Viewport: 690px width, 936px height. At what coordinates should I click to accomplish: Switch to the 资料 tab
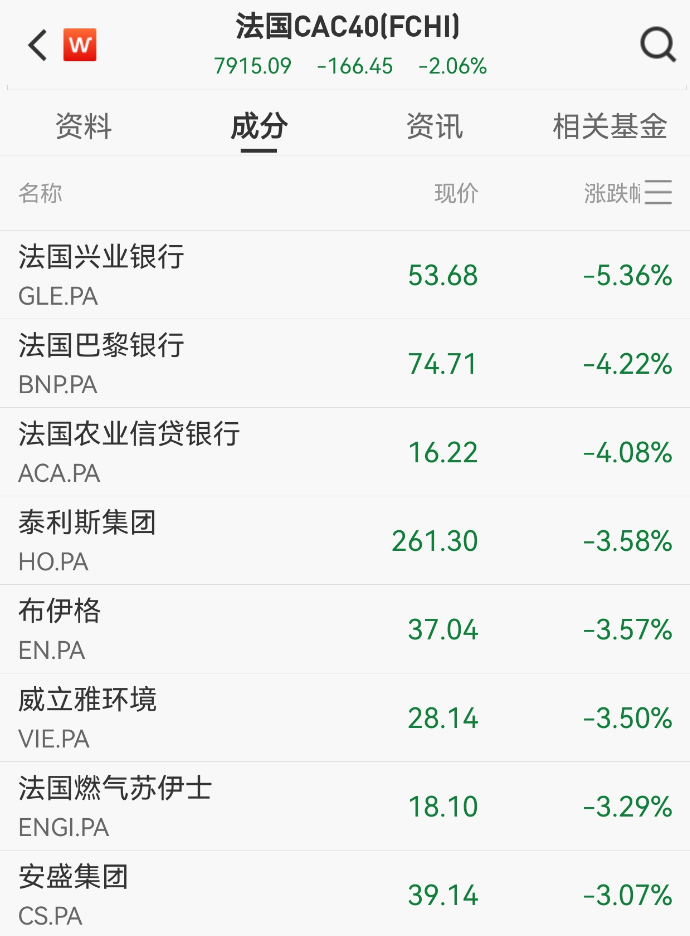83,126
